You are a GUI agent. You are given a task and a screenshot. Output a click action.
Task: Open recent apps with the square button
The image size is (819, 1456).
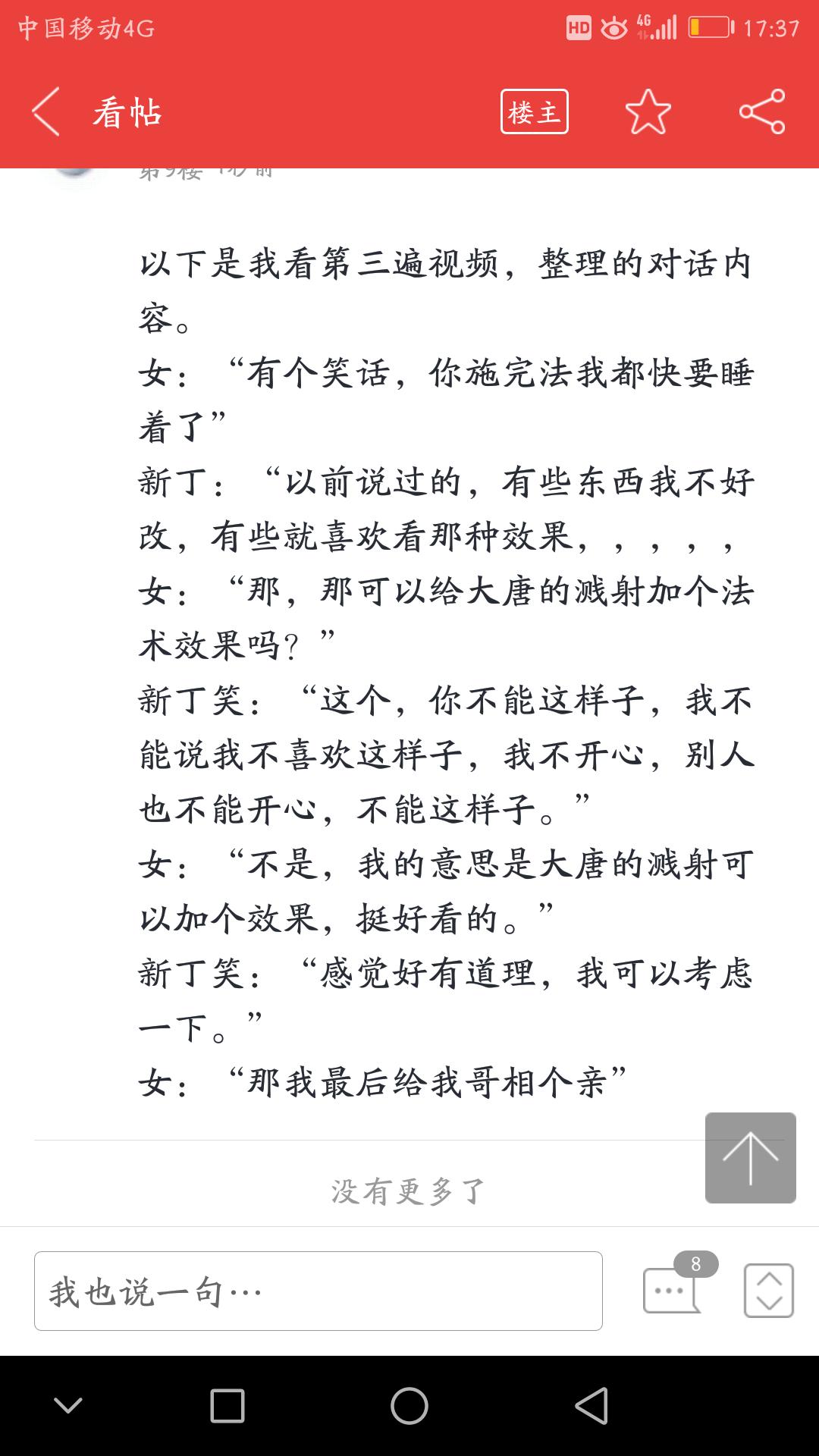pos(227,1406)
